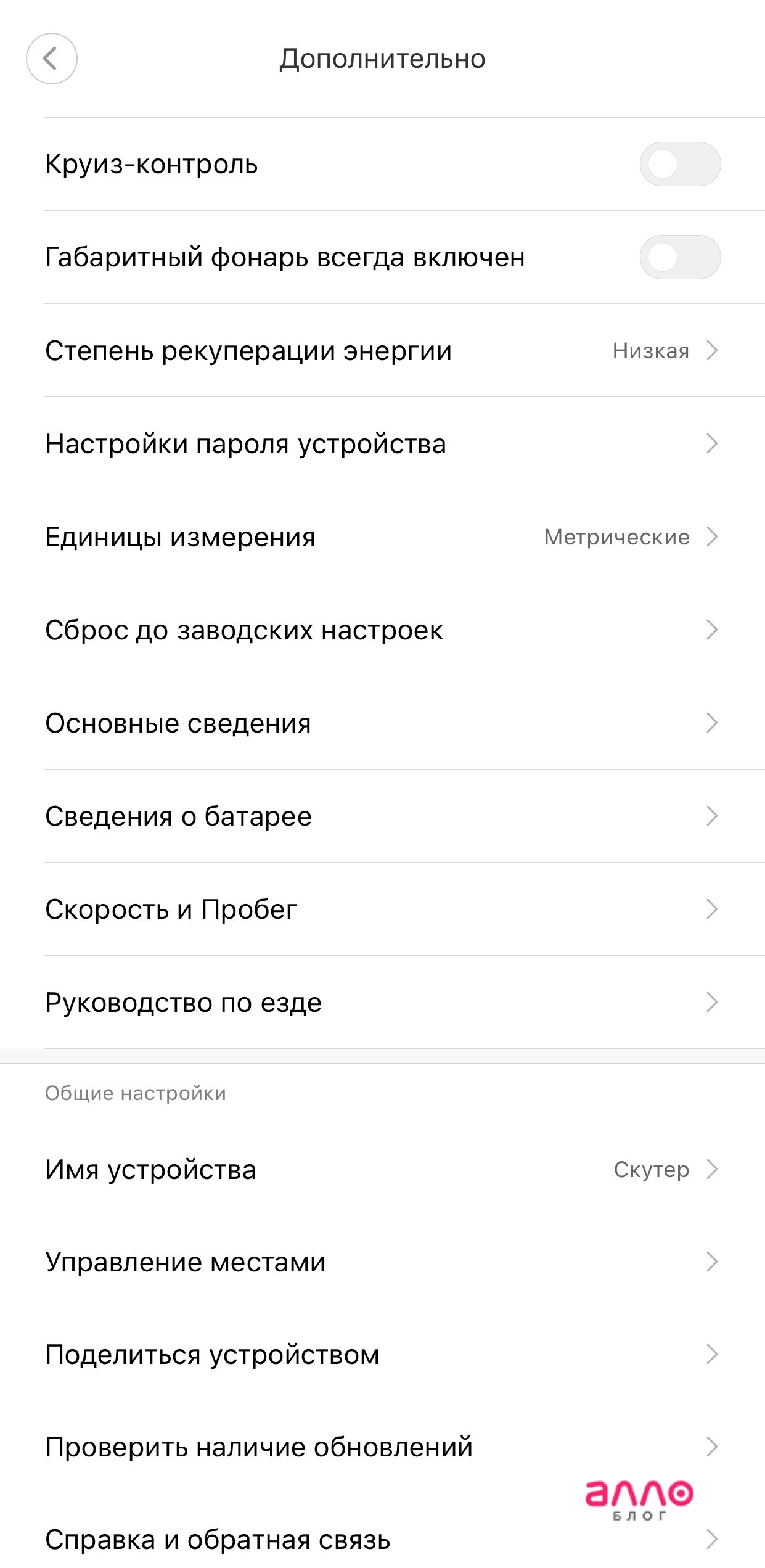Open Настройки пароля устройства
Image resolution: width=765 pixels, height=1568 pixels.
click(x=382, y=444)
